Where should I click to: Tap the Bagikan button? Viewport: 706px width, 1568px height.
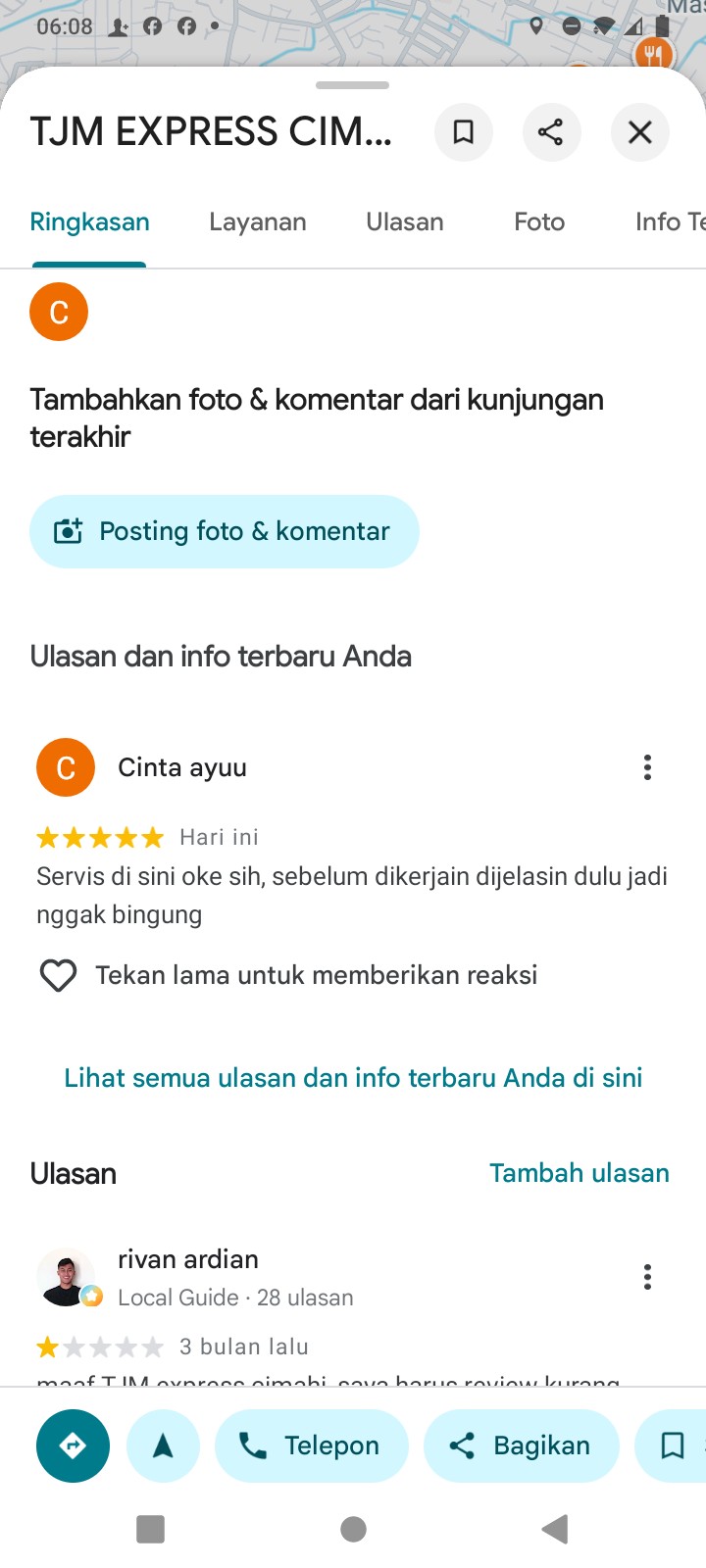(x=522, y=1445)
